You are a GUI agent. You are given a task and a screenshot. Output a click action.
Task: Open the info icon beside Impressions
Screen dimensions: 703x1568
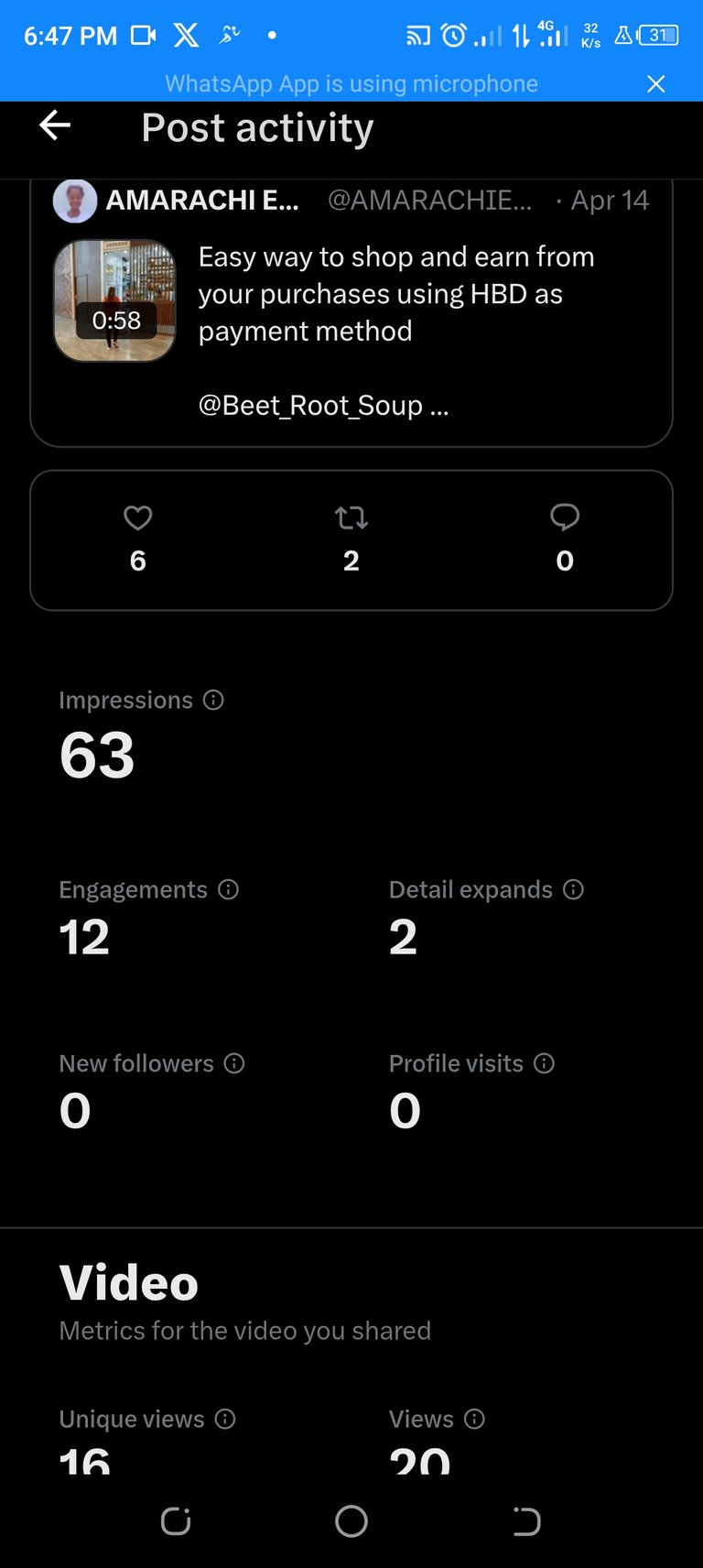213,701
